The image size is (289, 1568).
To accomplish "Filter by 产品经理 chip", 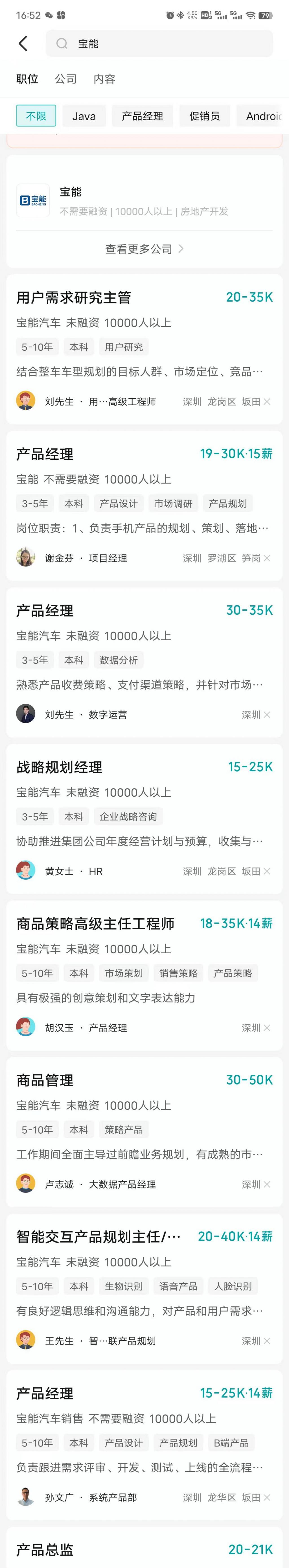I will click(142, 116).
